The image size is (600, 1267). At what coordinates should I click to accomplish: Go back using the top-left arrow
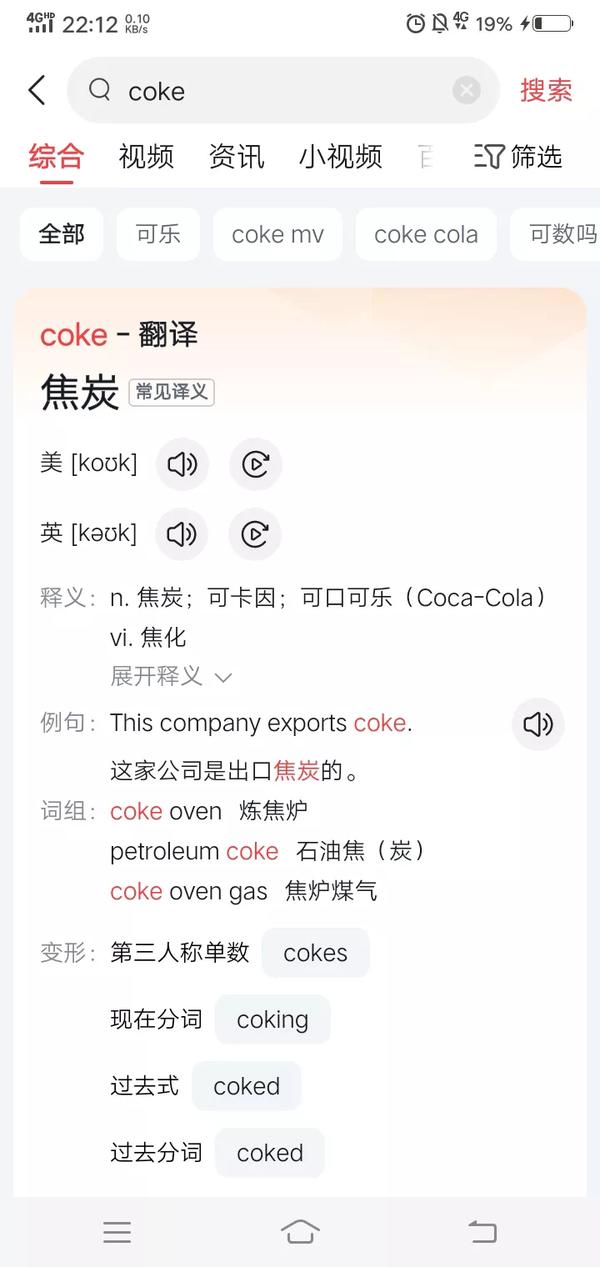pyautogui.click(x=37, y=91)
